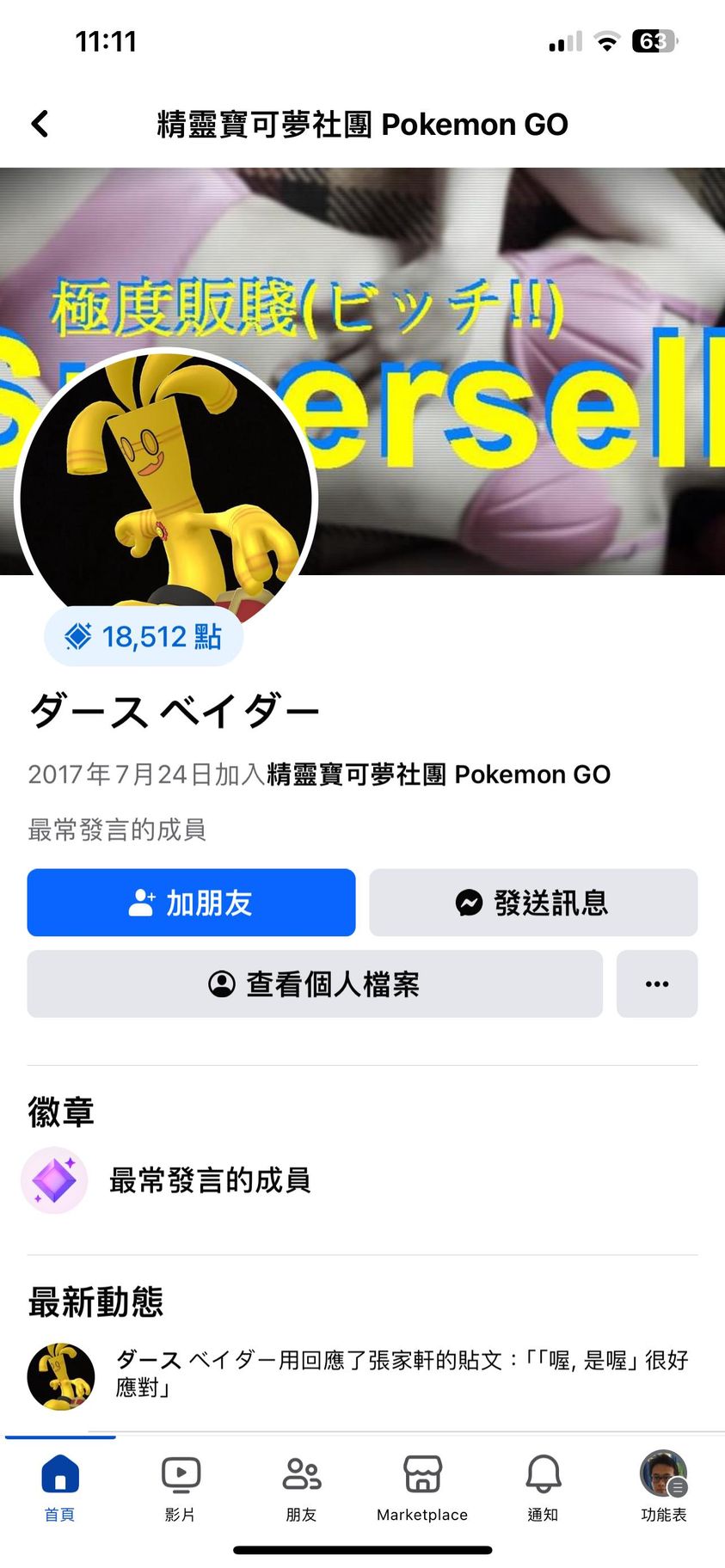Open the three-dot more options button
The height and width of the screenshot is (1568, 725).
coord(657,984)
